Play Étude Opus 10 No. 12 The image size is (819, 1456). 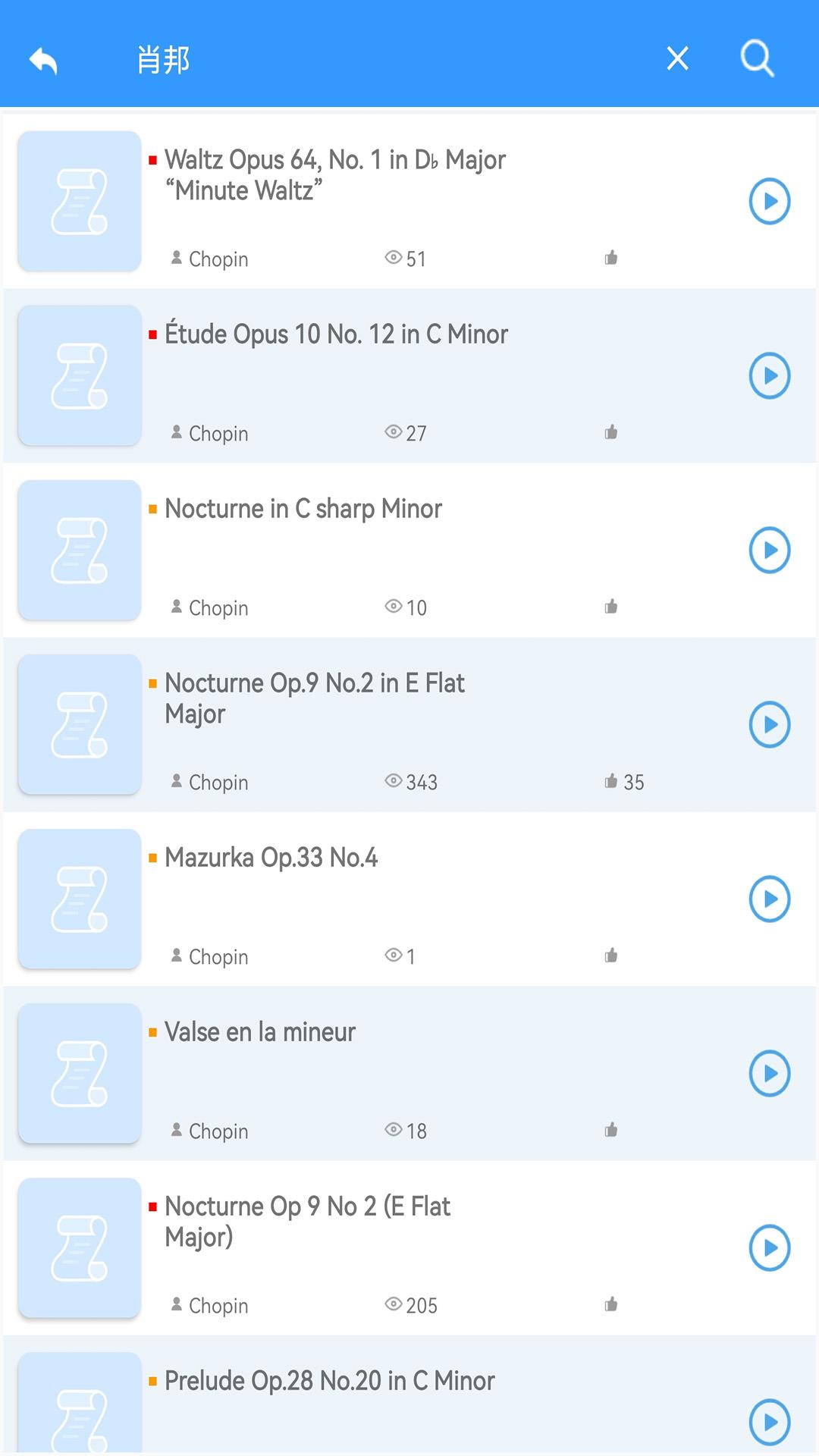(x=769, y=376)
